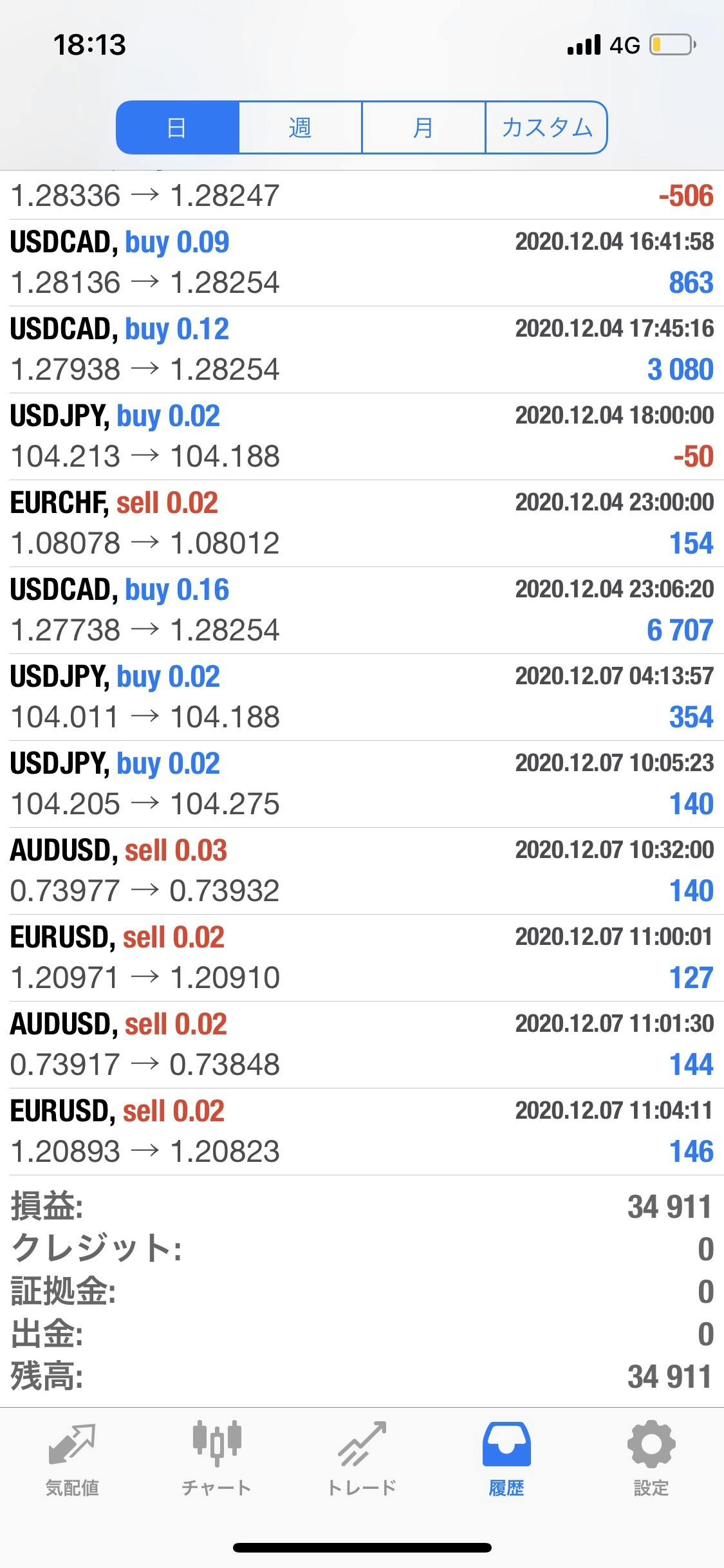Open the USDCAD buy 0.16 trade

pos(362,610)
